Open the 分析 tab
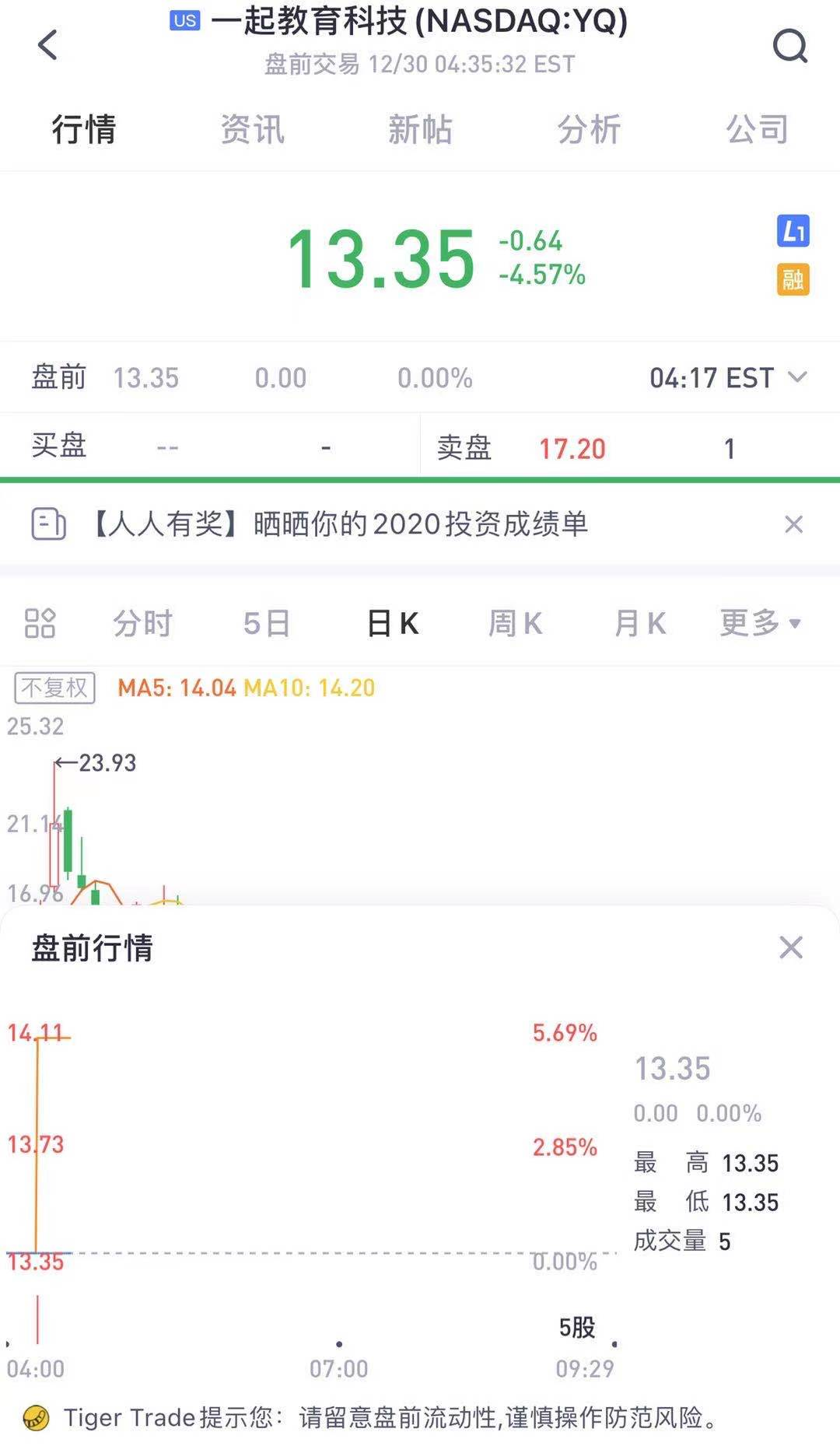The image size is (840, 1453). 589,129
